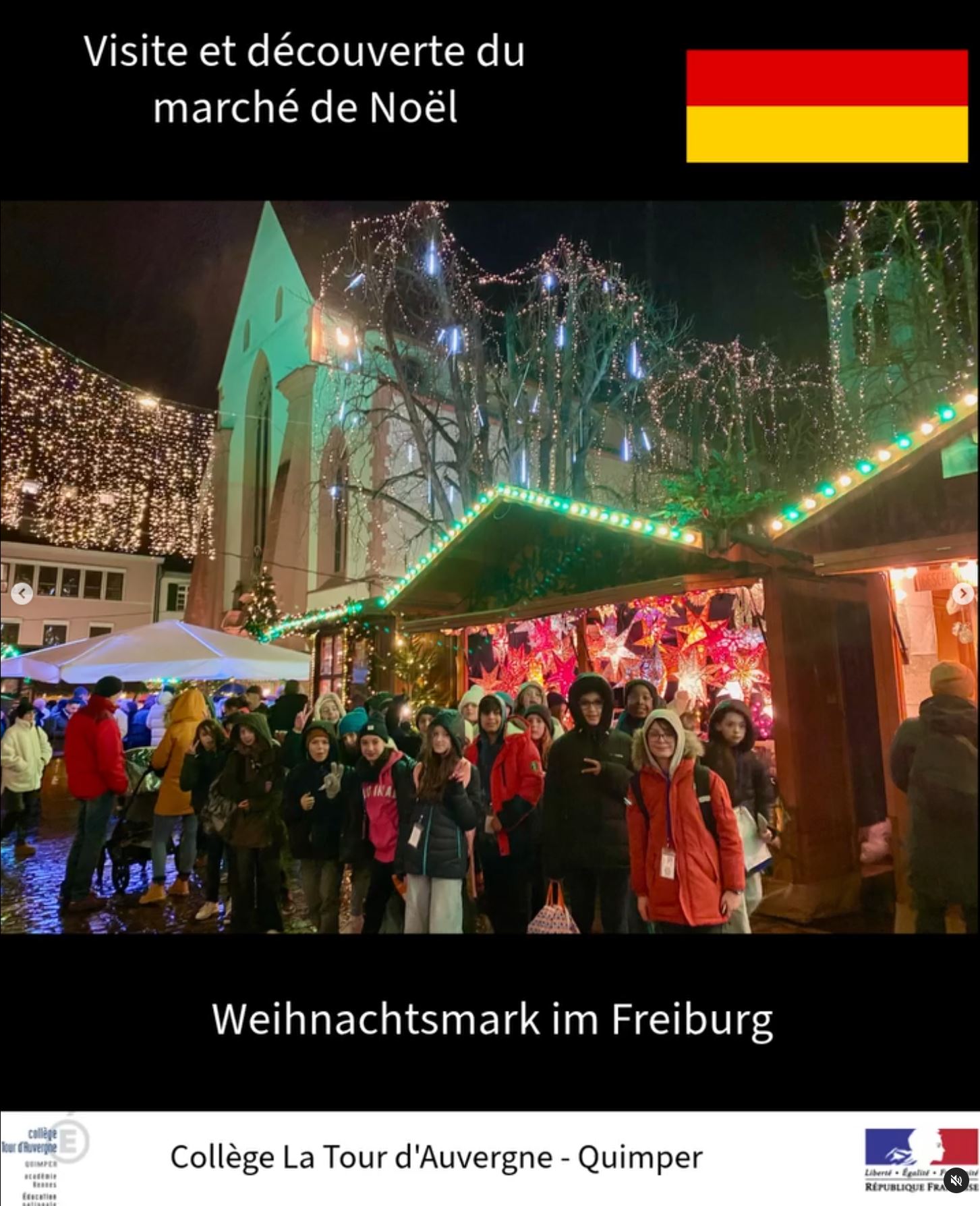The image size is (980, 1206).
Task: Unmute the video sound
Action: click(x=956, y=1180)
